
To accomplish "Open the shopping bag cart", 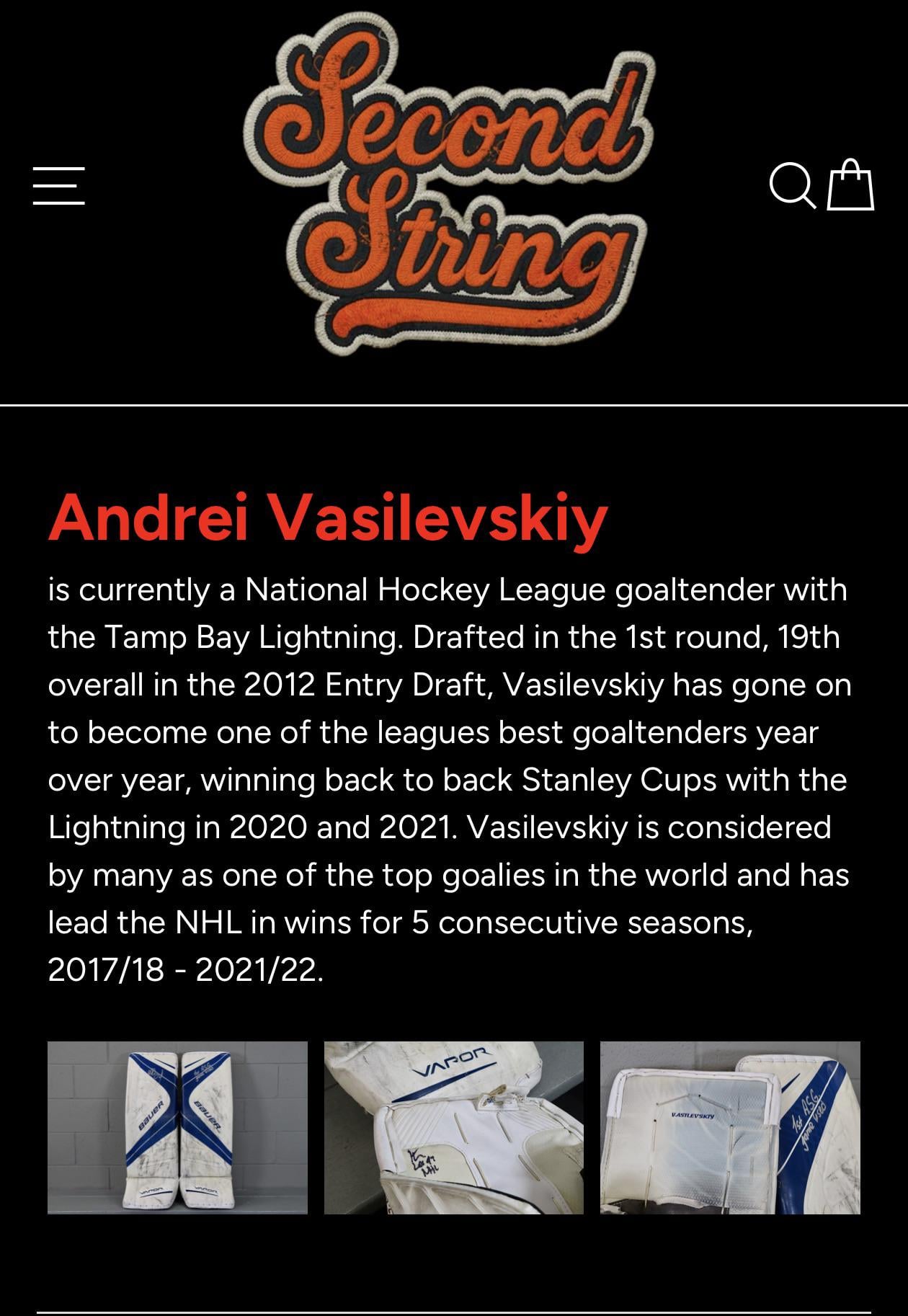I will [850, 184].
